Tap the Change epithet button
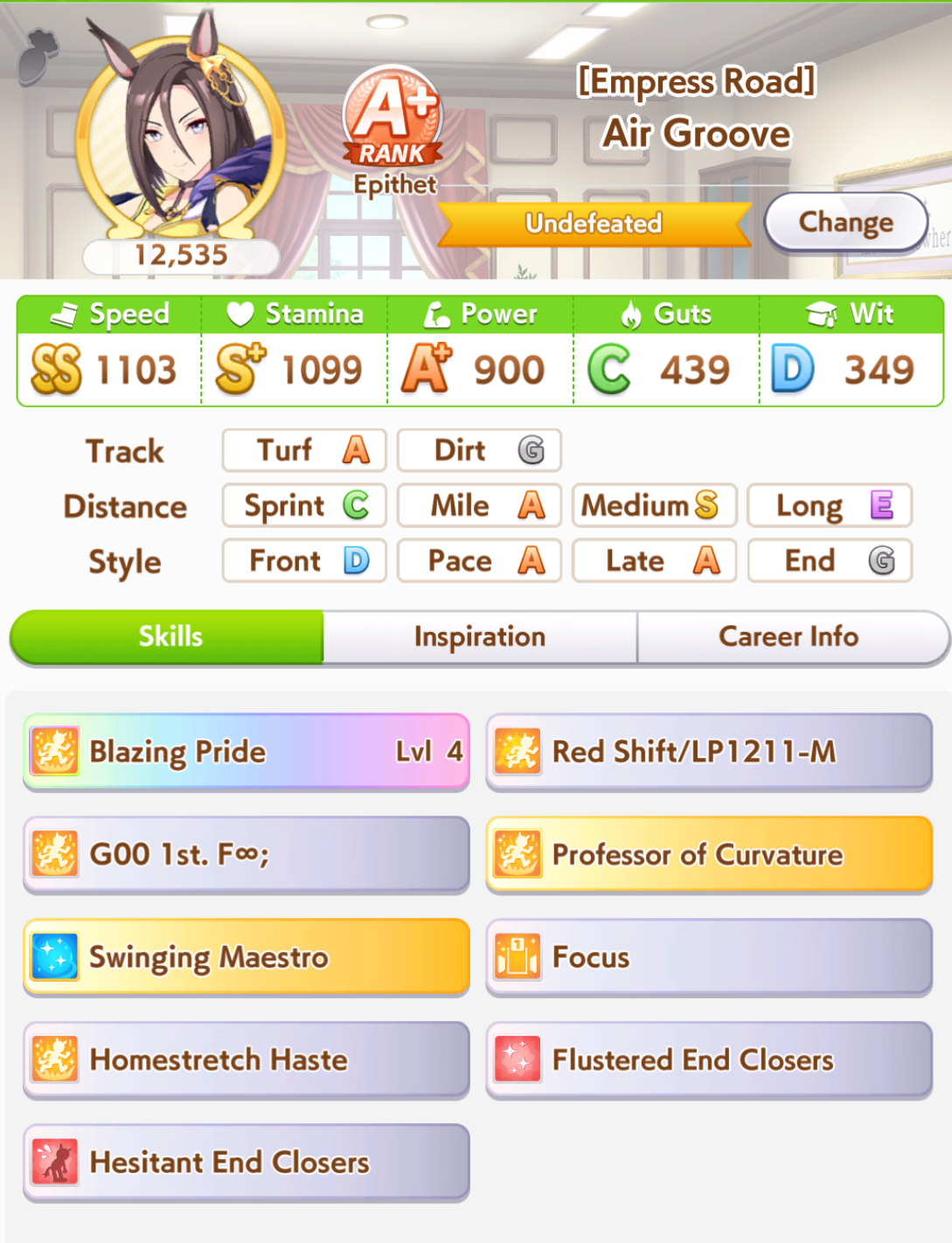Viewport: 952px width, 1243px height. coord(845,223)
